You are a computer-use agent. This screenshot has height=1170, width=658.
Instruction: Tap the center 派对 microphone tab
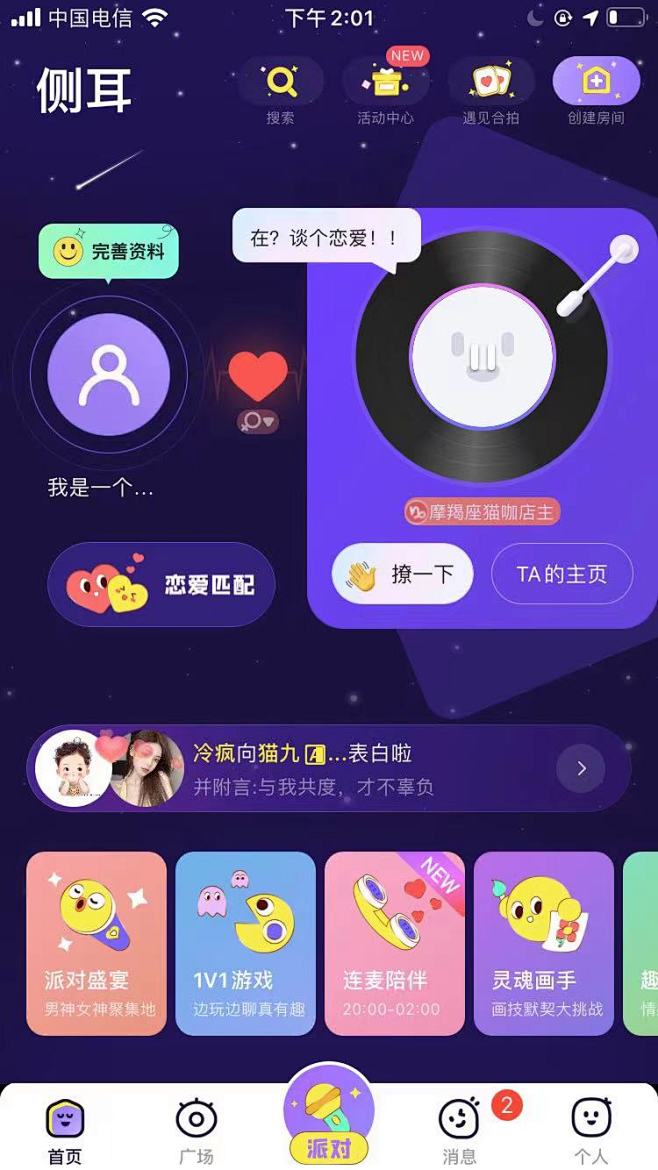[329, 1116]
